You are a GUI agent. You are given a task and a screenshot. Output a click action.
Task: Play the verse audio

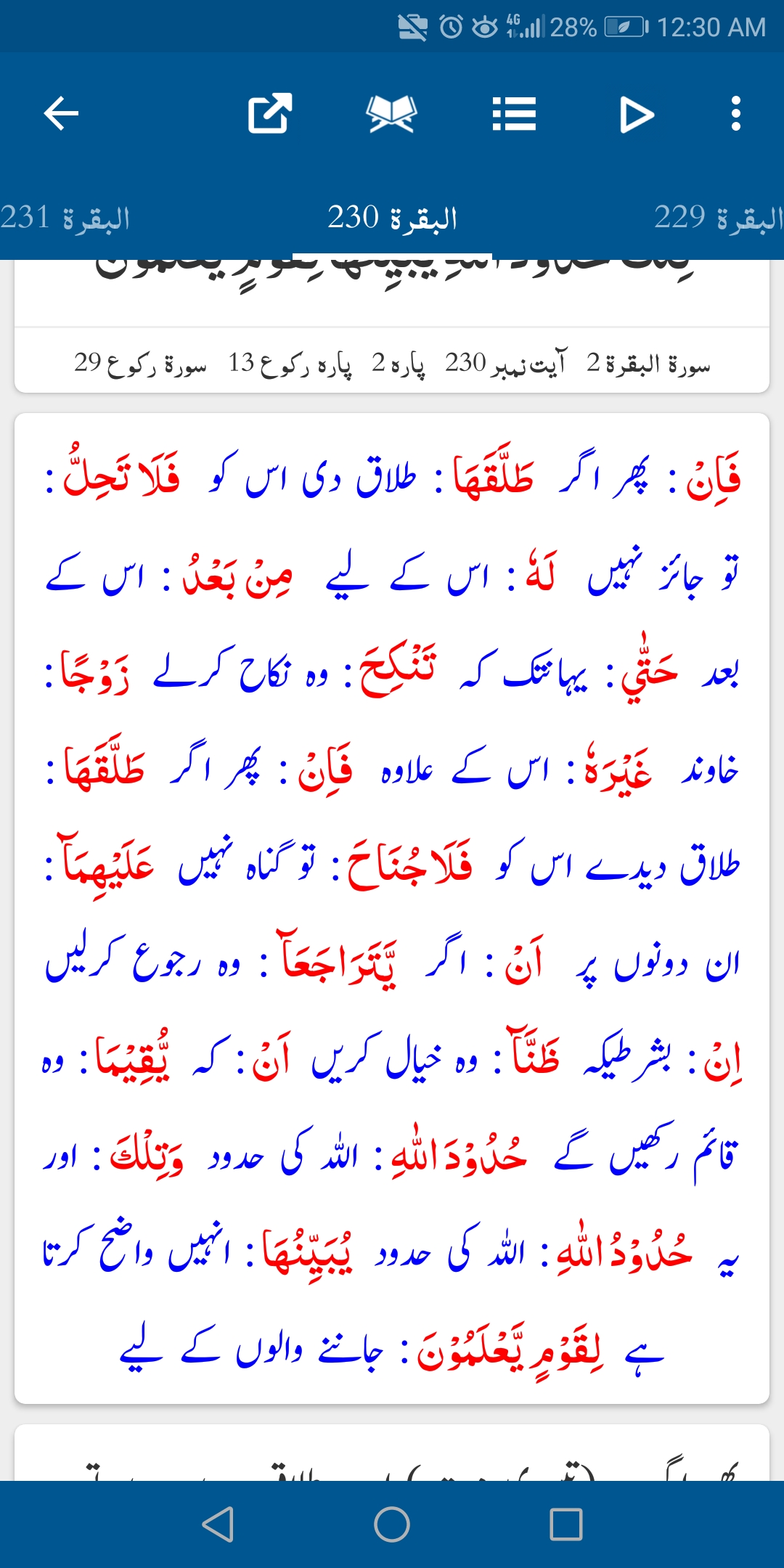click(637, 115)
